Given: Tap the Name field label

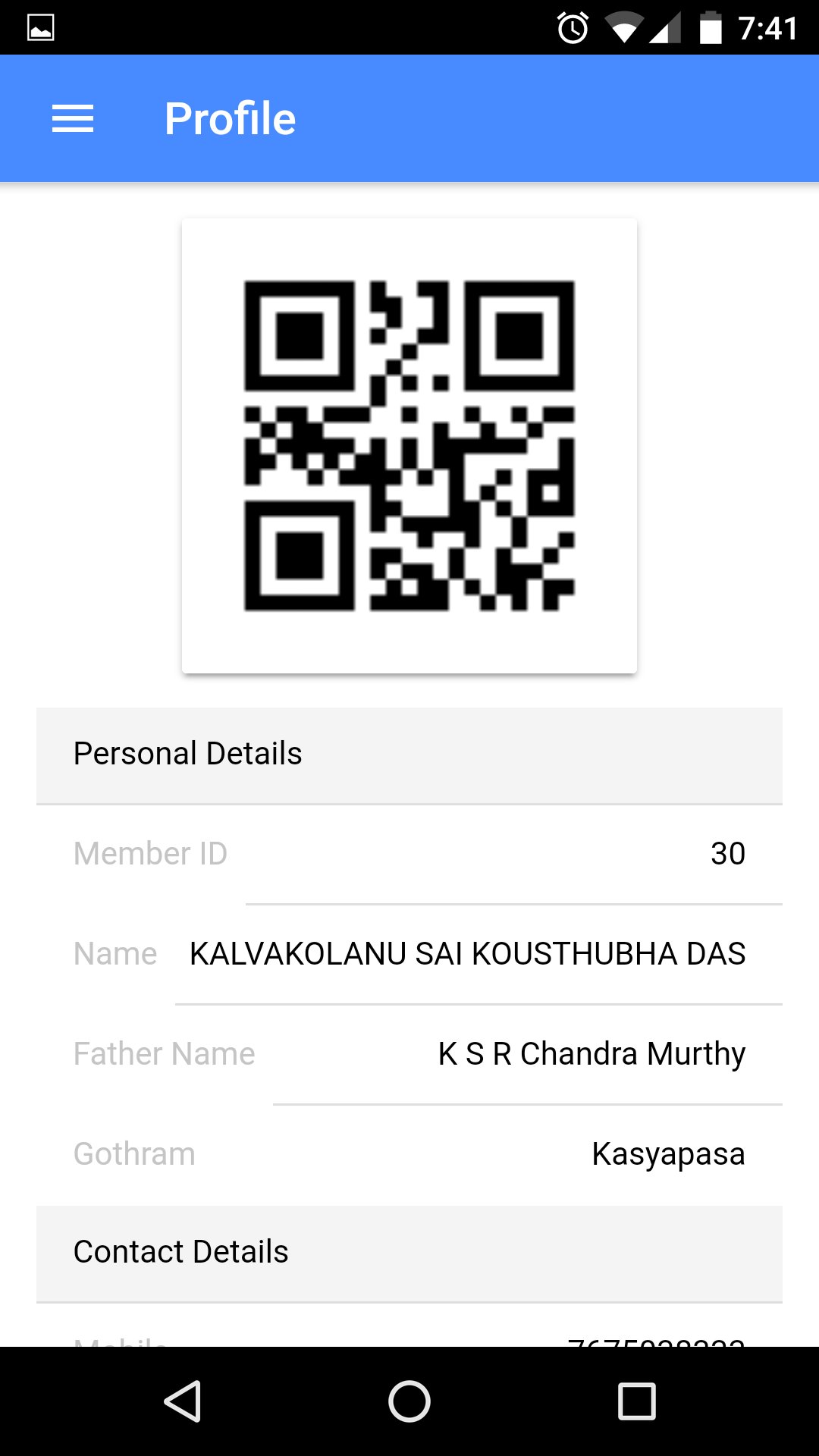Looking at the screenshot, I should click(x=115, y=954).
